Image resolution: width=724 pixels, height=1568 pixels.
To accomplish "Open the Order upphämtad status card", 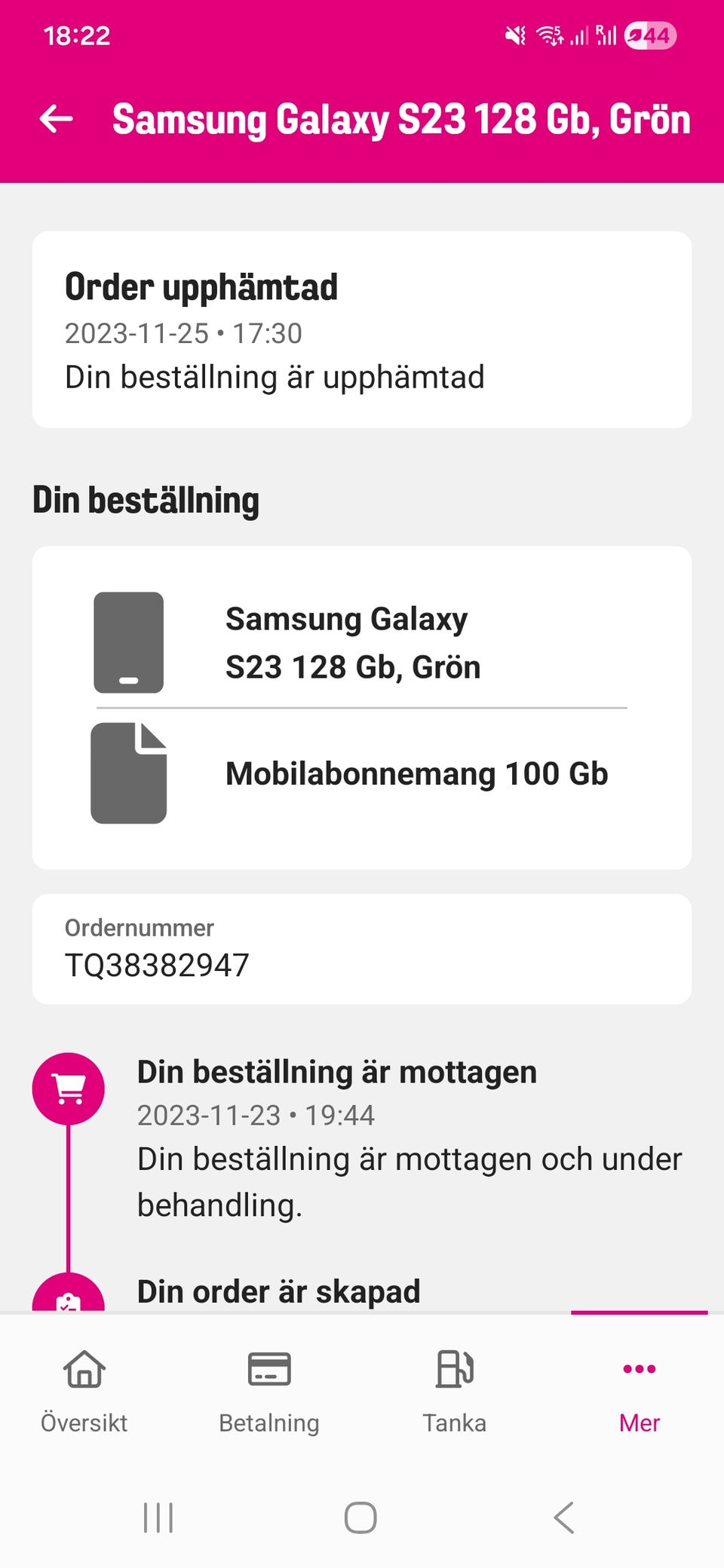I will coord(362,329).
